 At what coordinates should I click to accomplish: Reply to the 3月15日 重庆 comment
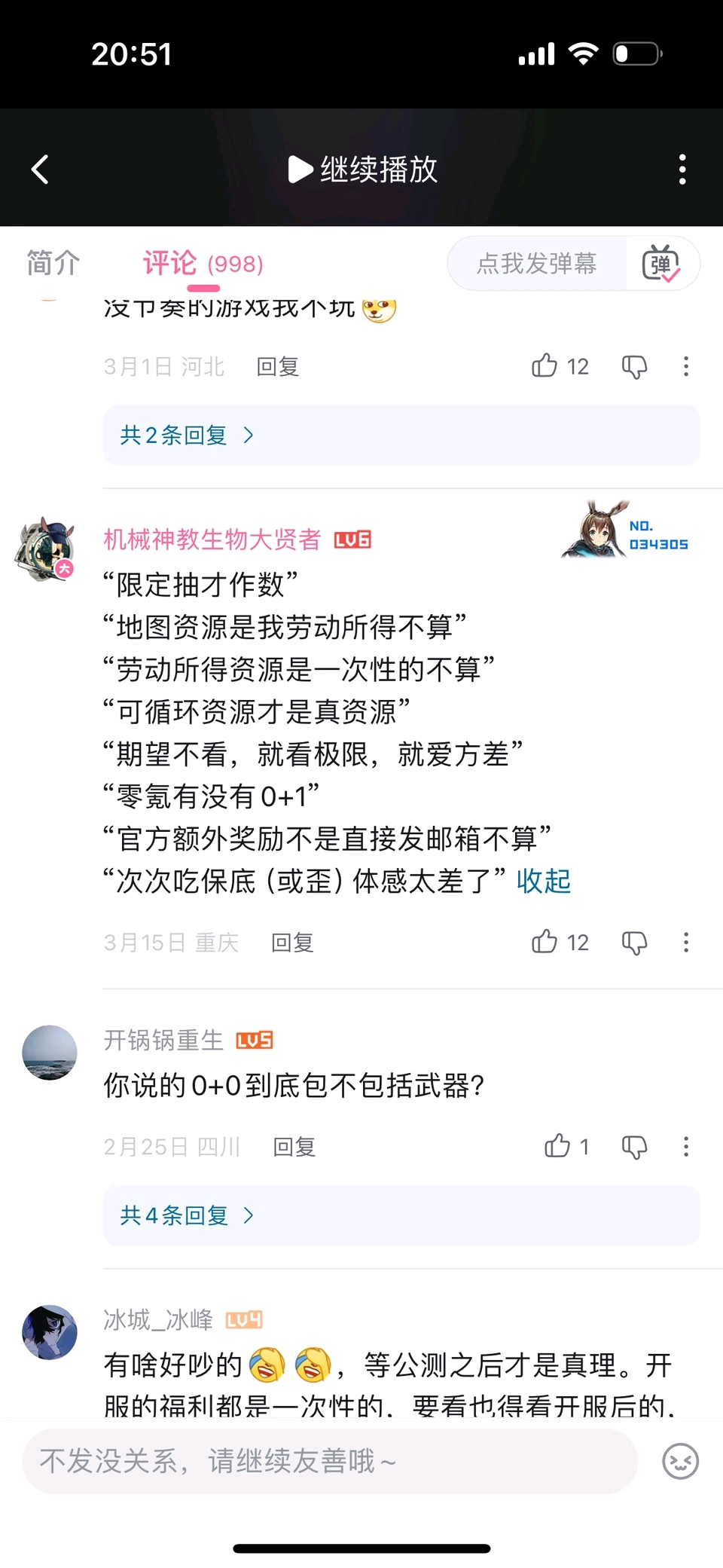(x=292, y=943)
